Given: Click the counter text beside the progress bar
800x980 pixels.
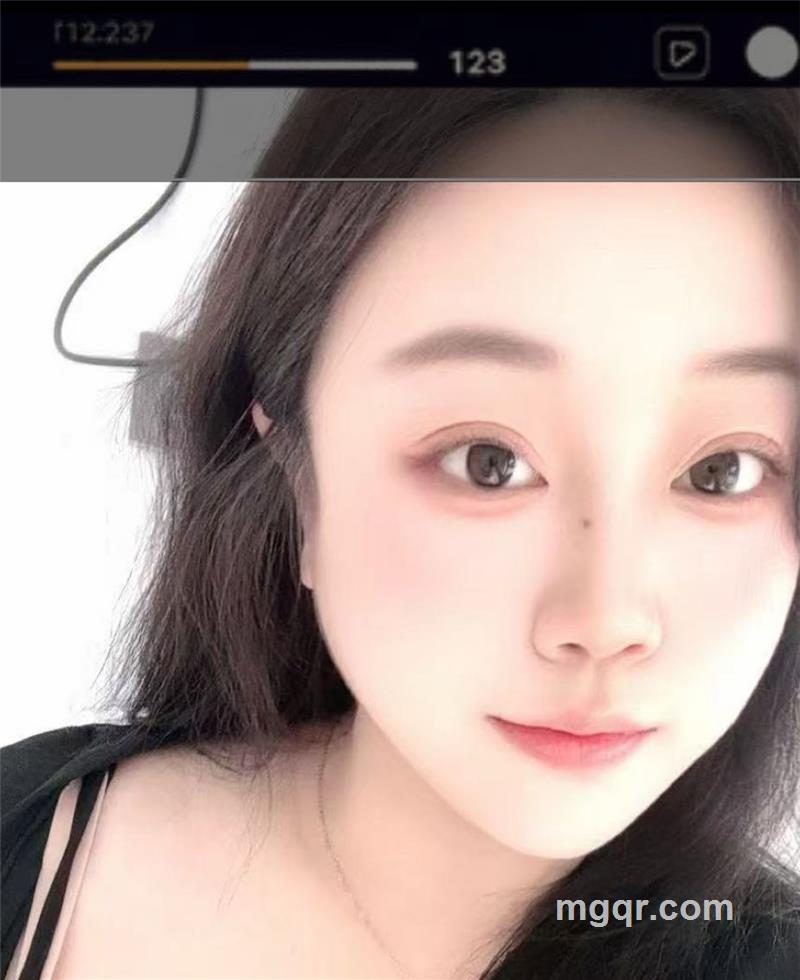Looking at the screenshot, I should click(479, 61).
